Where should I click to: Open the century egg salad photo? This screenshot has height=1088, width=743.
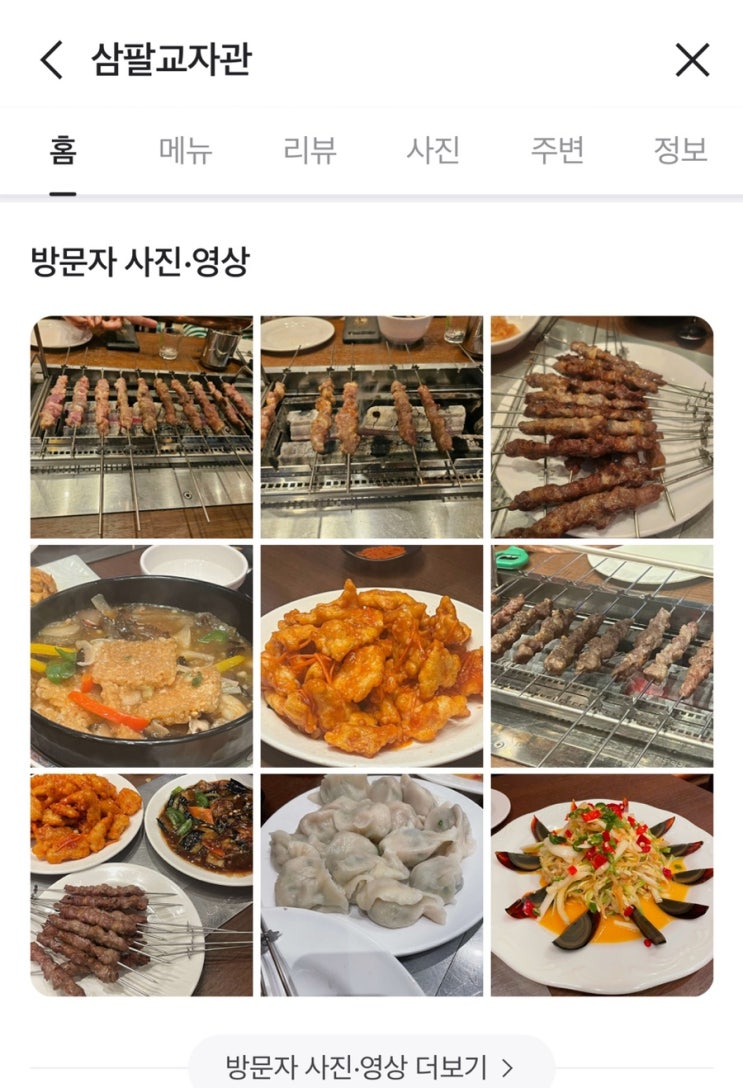coord(602,885)
